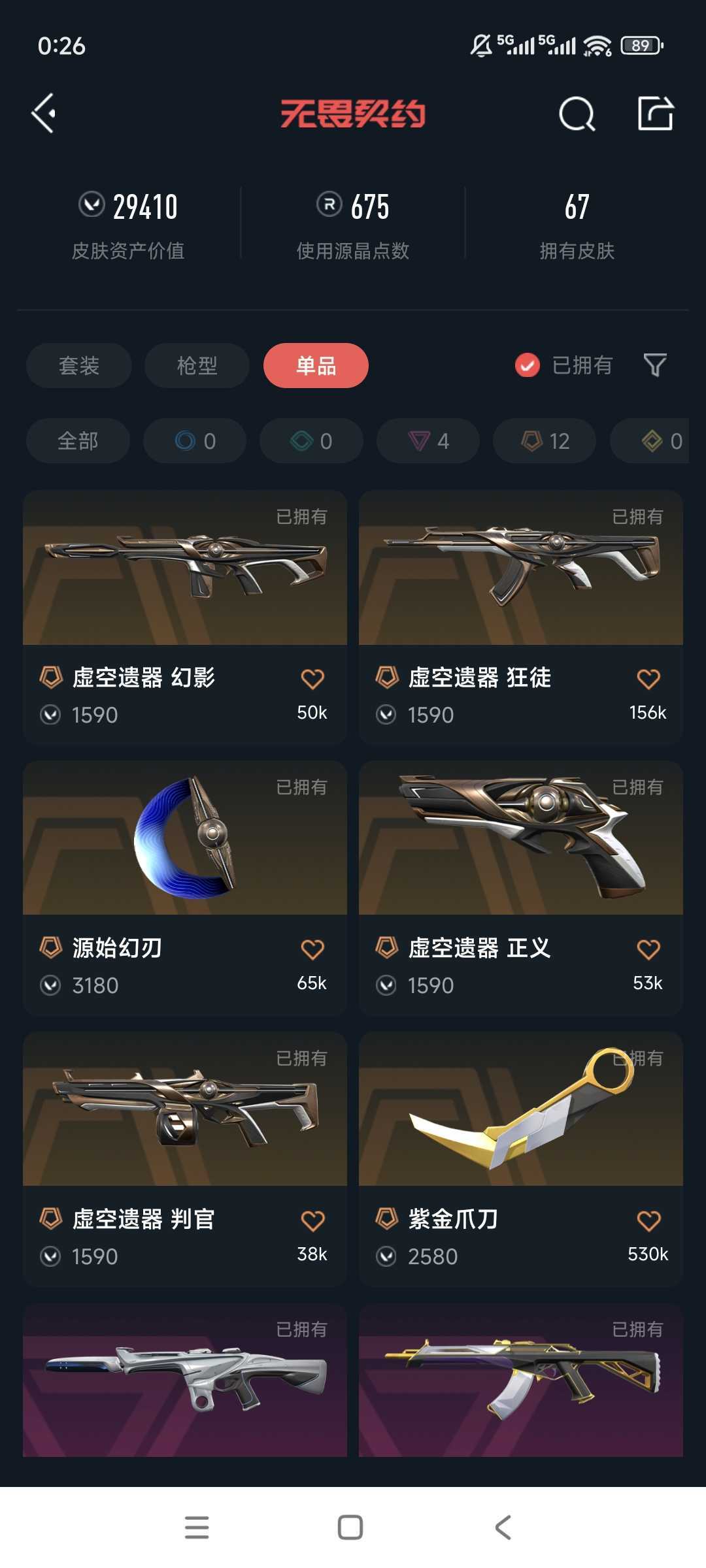View the 紫金爪刀 karambit card
706x1568 pixels.
click(x=521, y=1159)
